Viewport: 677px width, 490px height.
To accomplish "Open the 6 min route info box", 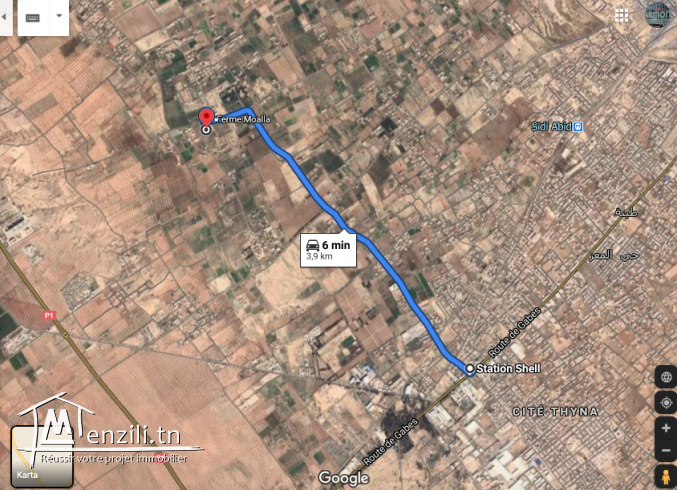I will tap(328, 250).
